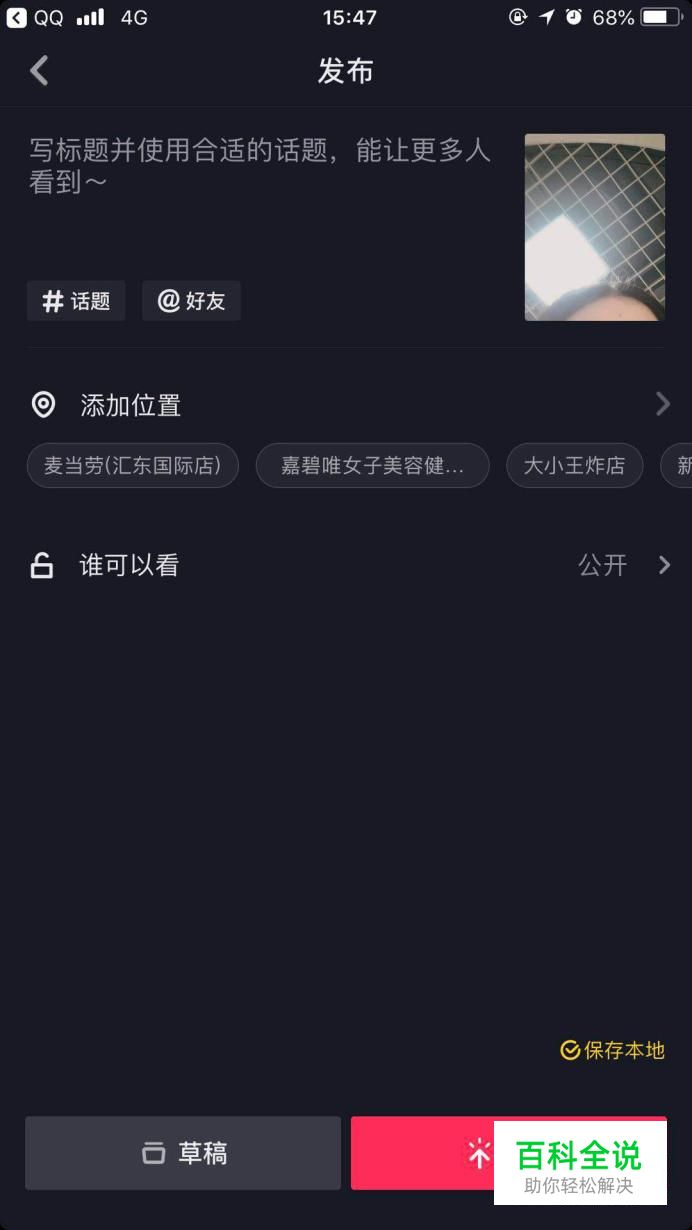Select location 嘉碧唯女子美容健…
The width and height of the screenshot is (692, 1230).
373,465
